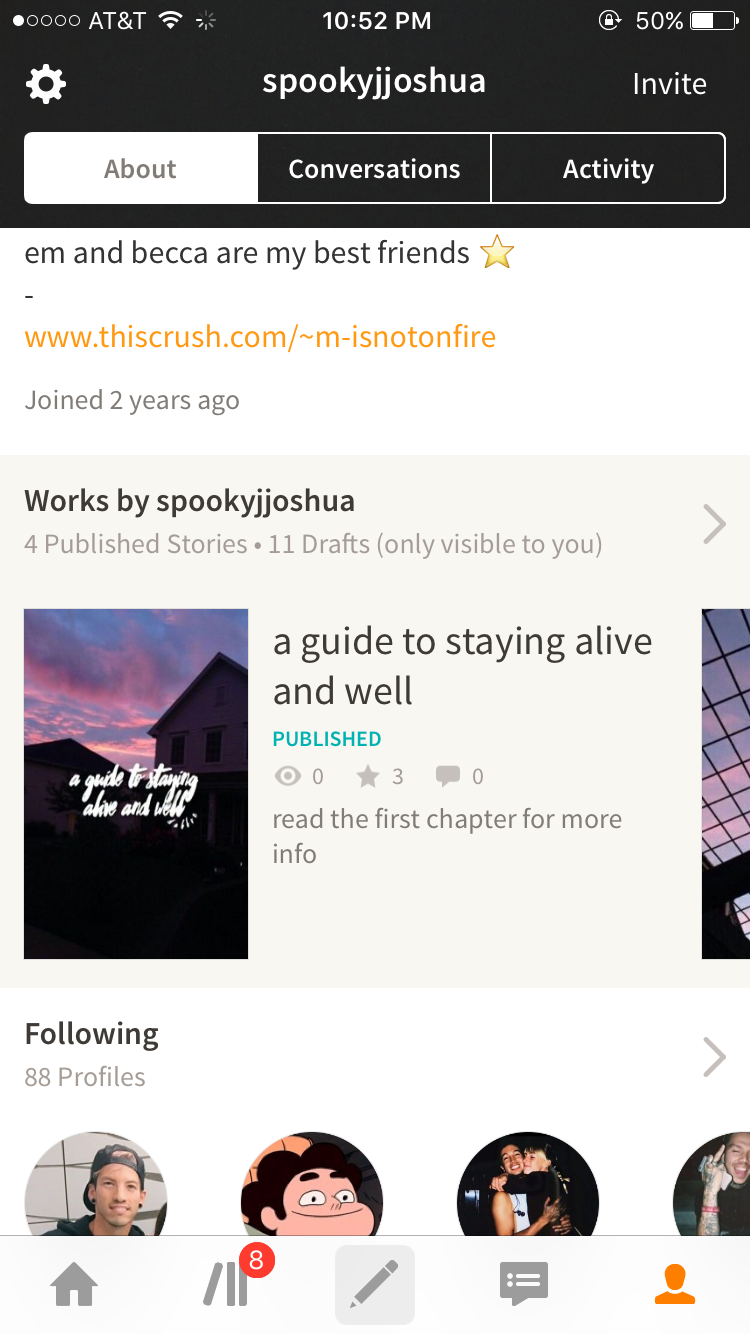Open the thiscrush.com profile link
Viewport: 750px width, 1334px height.
click(x=260, y=337)
